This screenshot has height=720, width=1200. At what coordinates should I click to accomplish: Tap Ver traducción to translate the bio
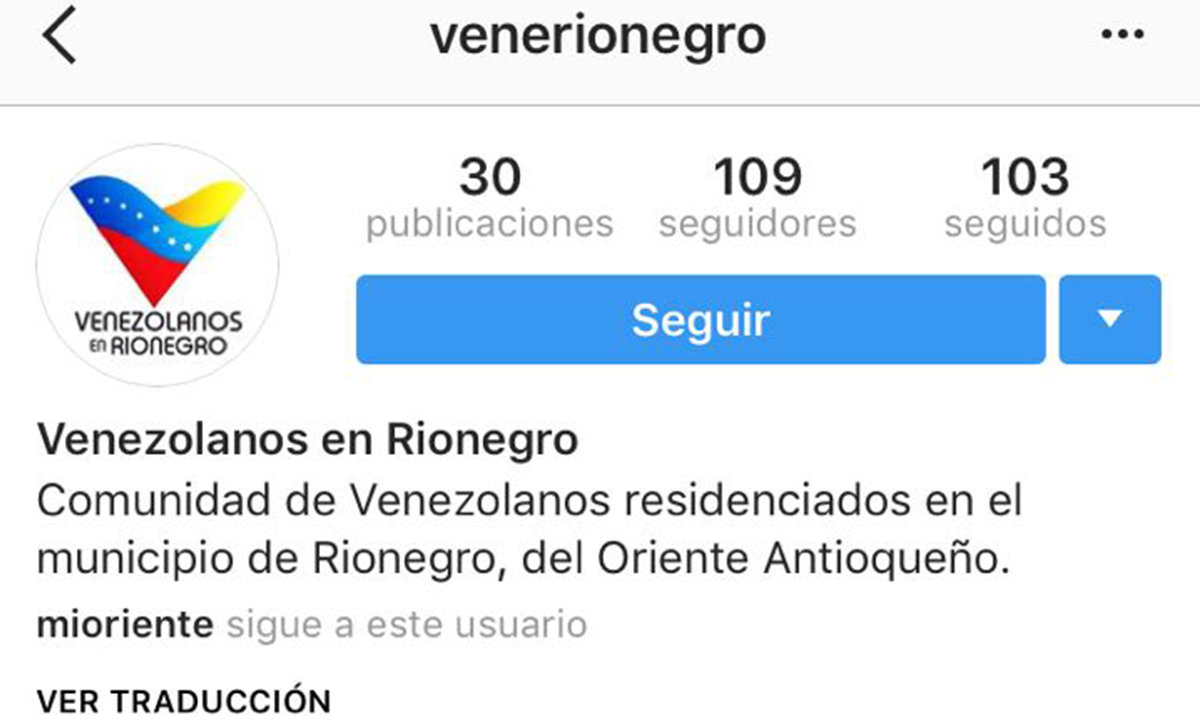click(x=183, y=699)
